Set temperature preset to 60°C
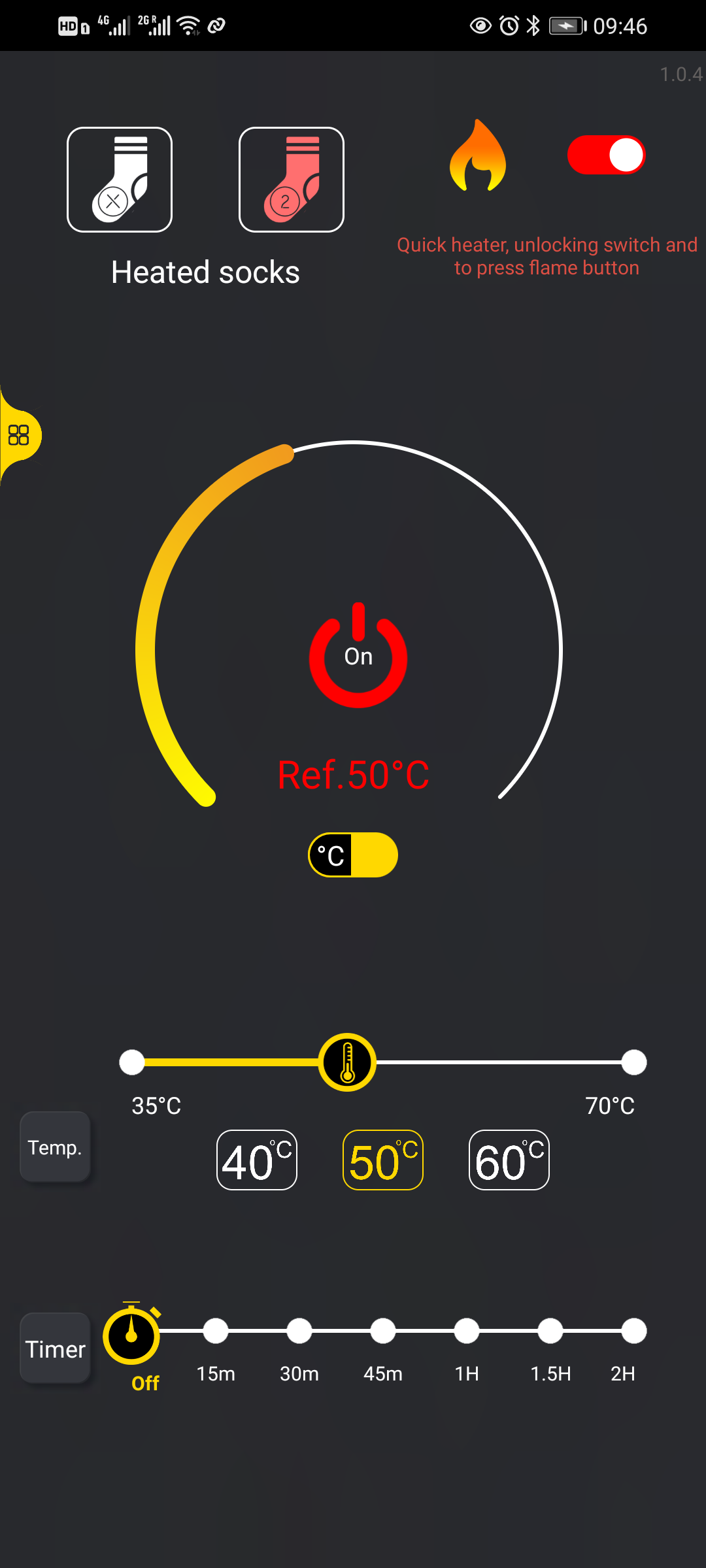This screenshot has width=706, height=1568. tap(509, 1160)
